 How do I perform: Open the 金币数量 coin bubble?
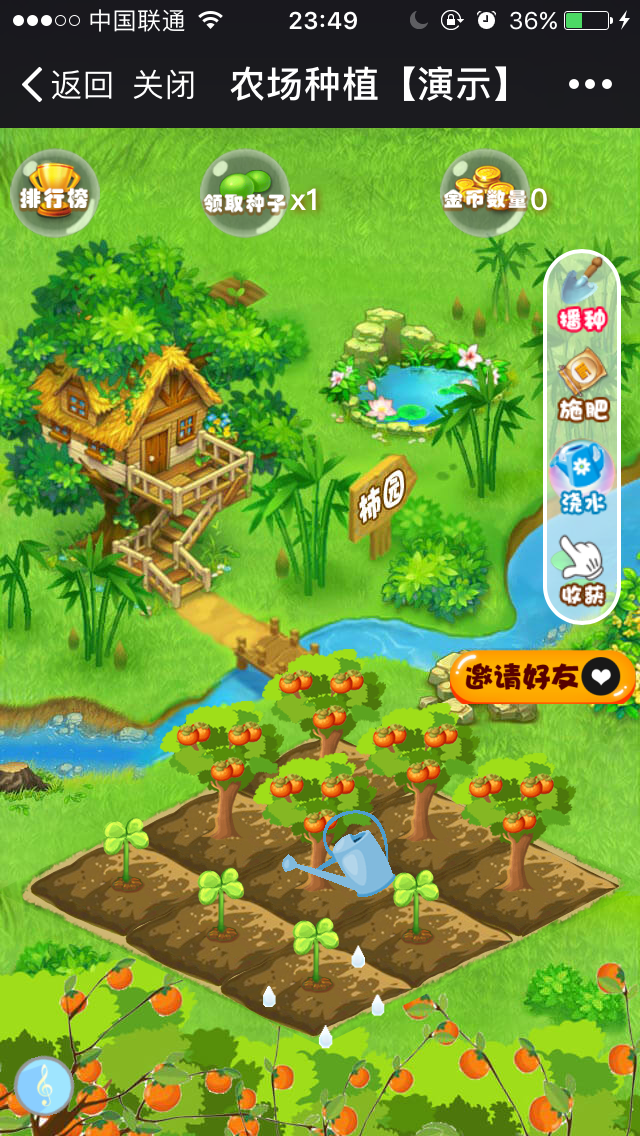point(485,194)
